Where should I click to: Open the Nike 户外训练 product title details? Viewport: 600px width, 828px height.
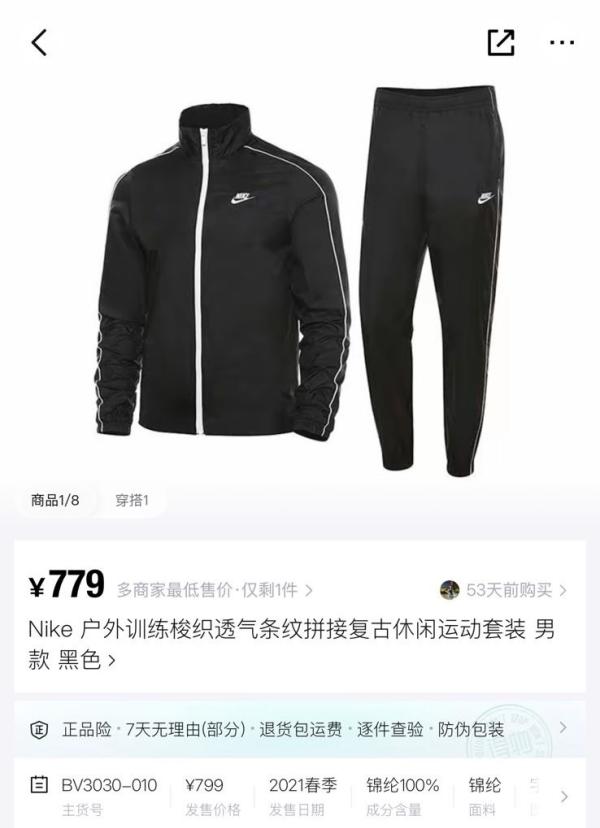[x=285, y=645]
